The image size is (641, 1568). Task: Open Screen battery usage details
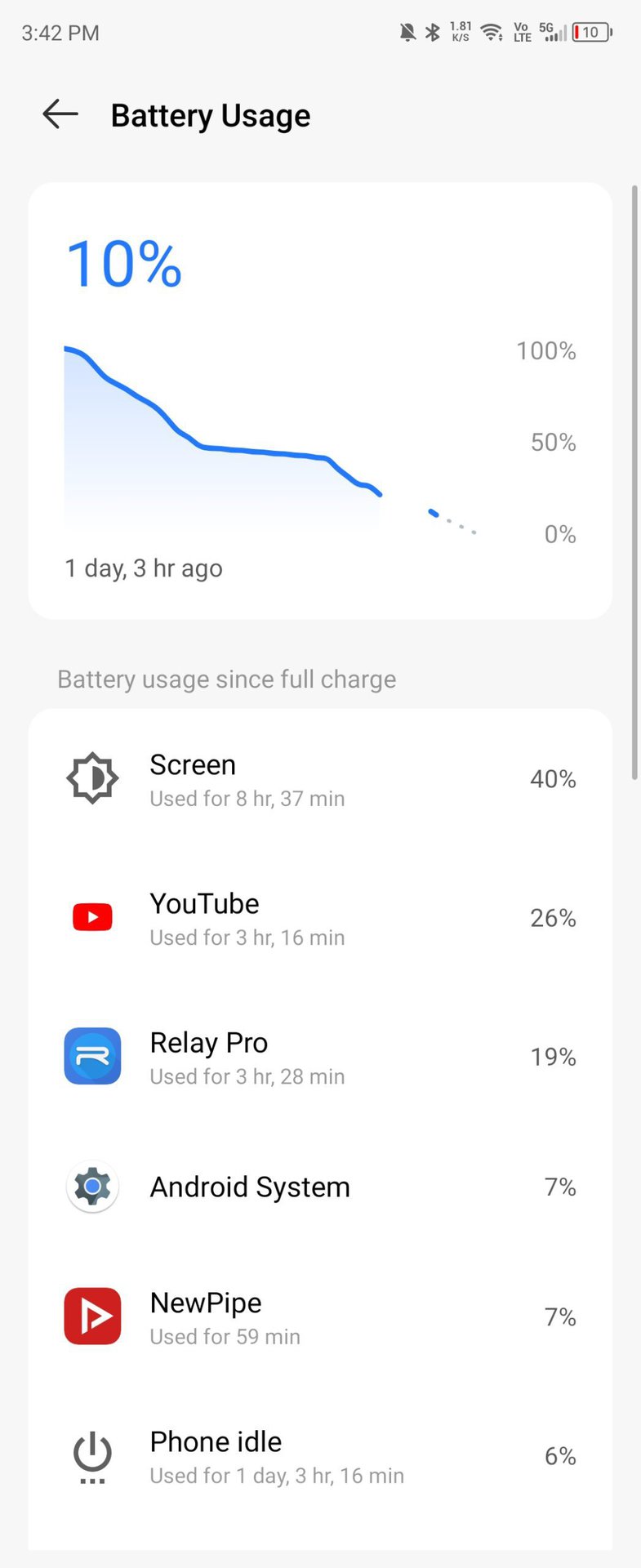(x=320, y=779)
